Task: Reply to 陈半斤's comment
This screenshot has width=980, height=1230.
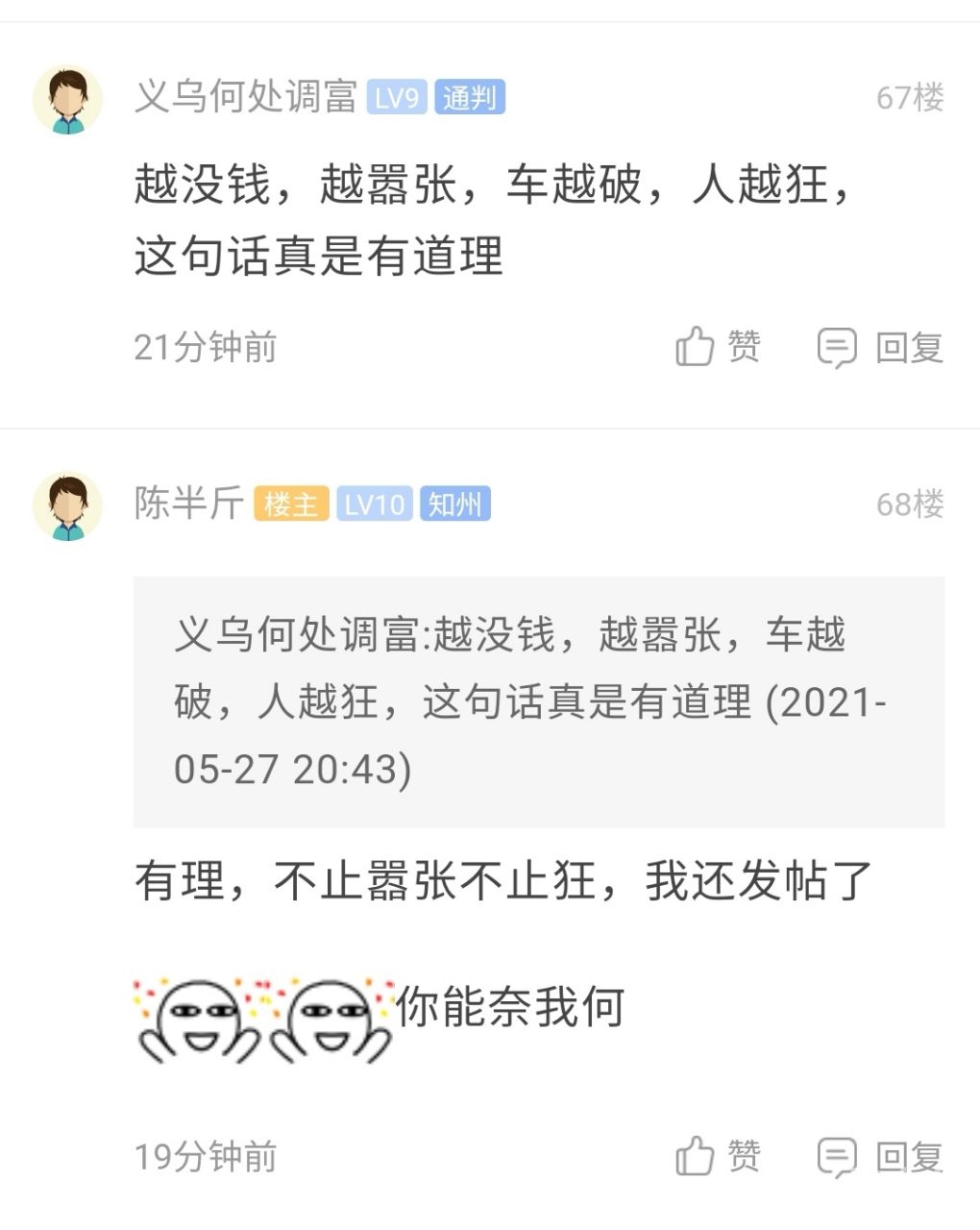Action: tap(880, 1156)
